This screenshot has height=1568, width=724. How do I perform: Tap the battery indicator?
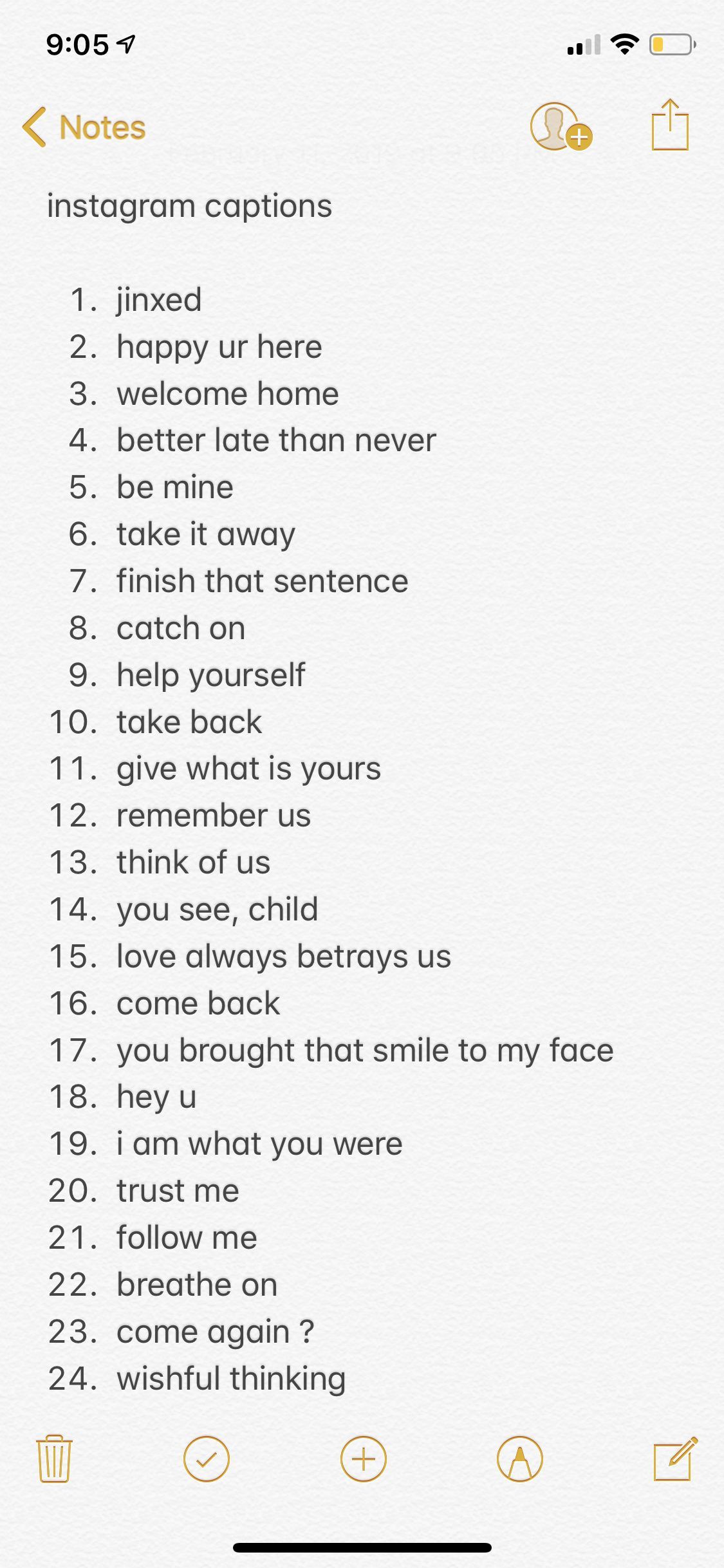[x=669, y=42]
